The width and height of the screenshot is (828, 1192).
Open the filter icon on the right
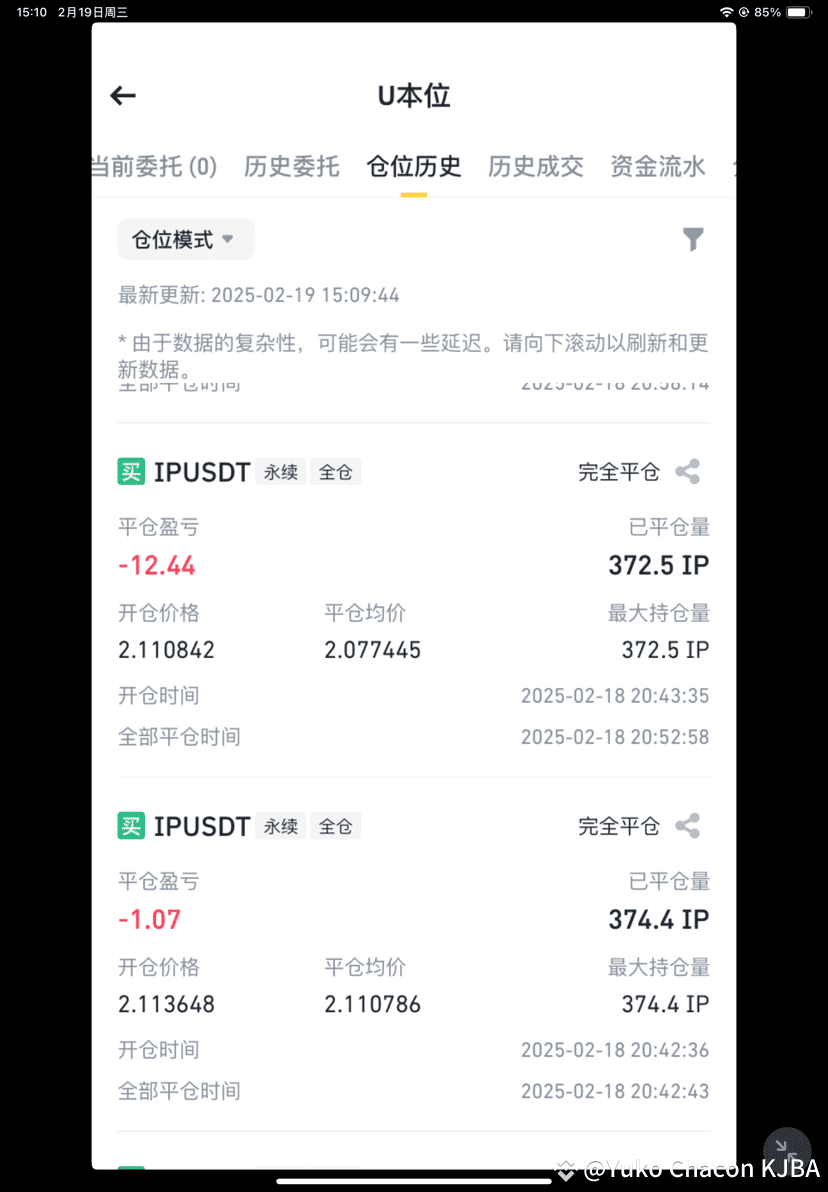(x=693, y=239)
